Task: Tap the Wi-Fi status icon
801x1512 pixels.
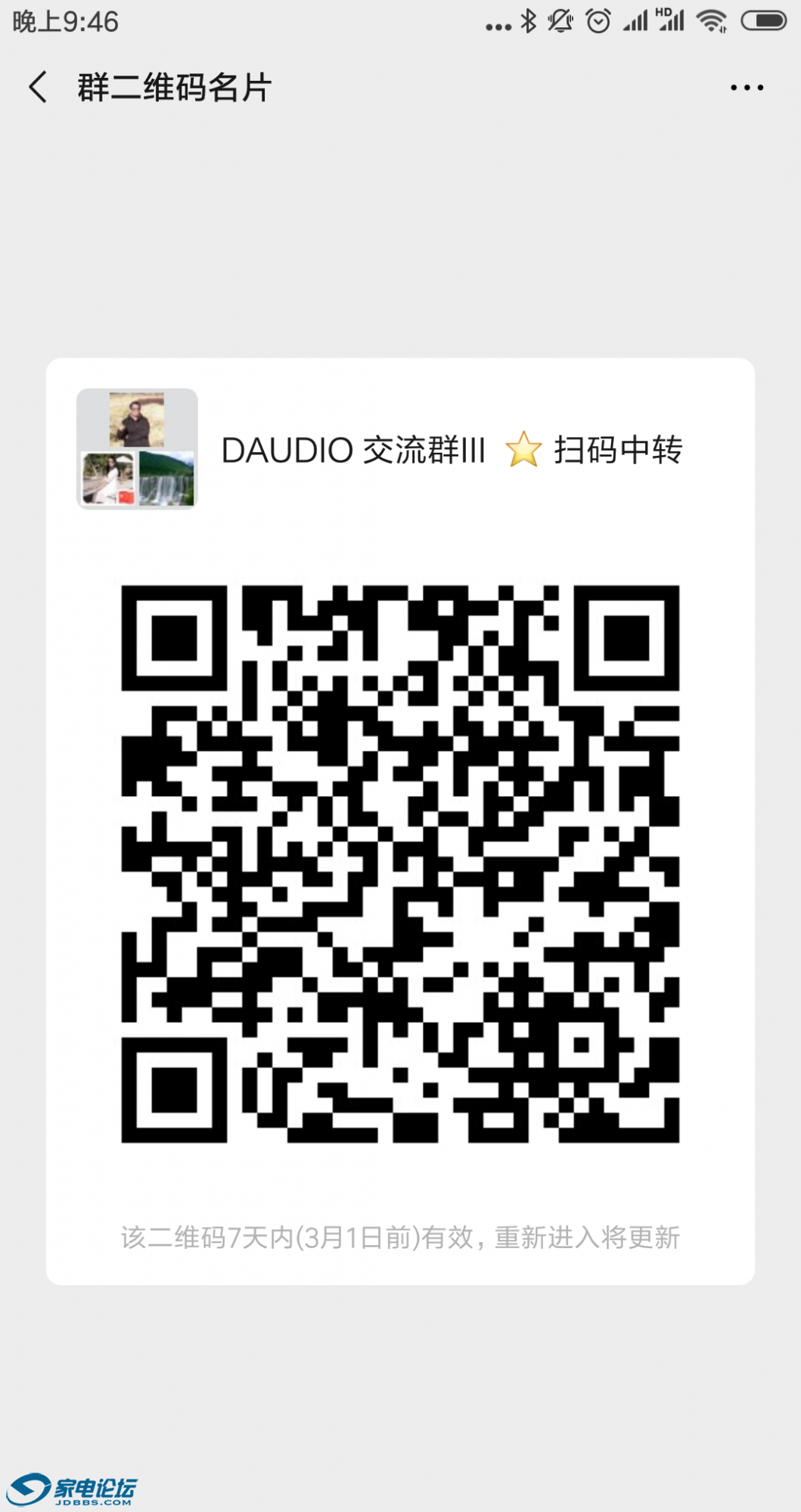Action: [x=711, y=21]
